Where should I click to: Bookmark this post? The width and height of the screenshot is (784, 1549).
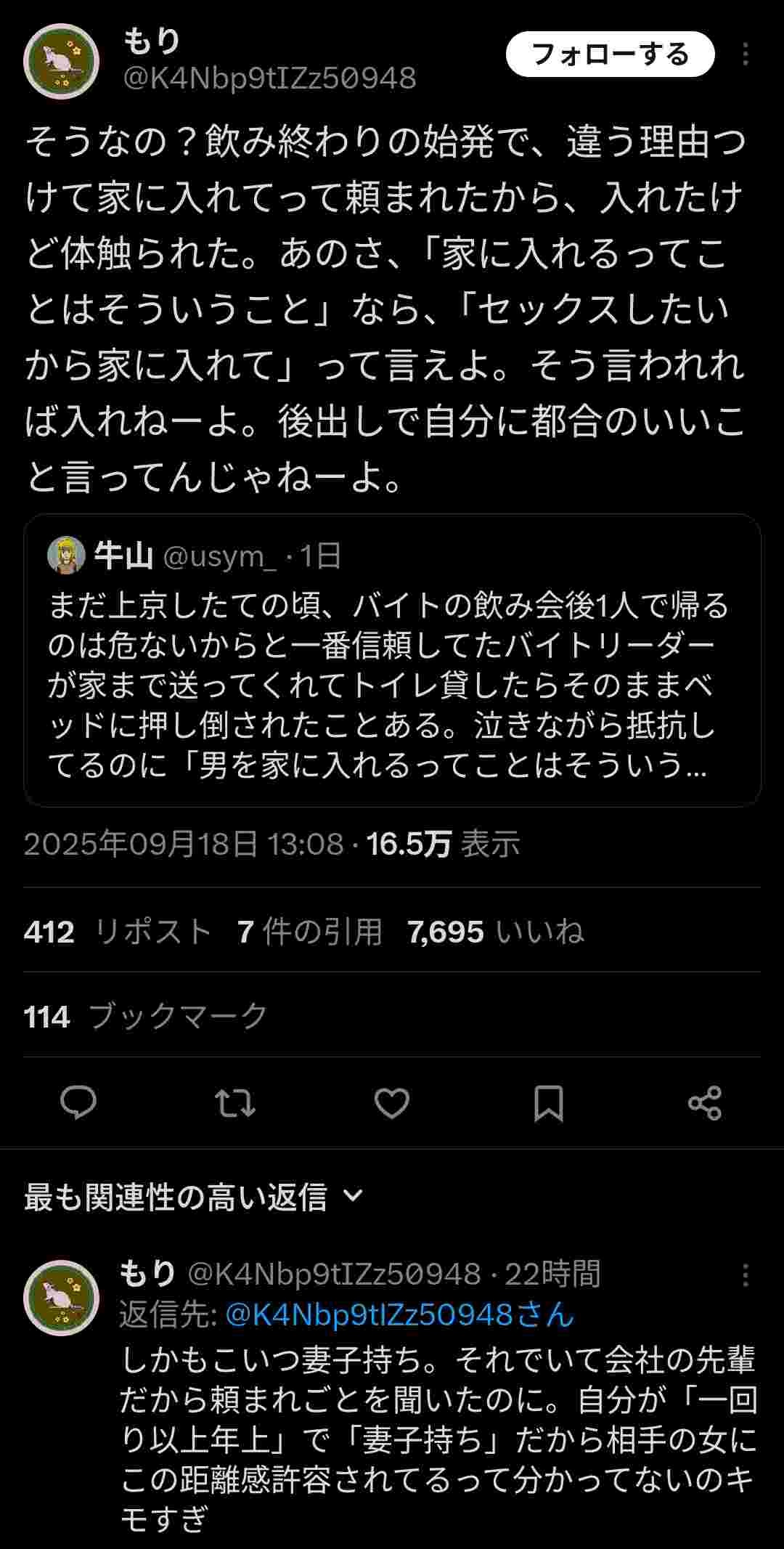tap(549, 1103)
